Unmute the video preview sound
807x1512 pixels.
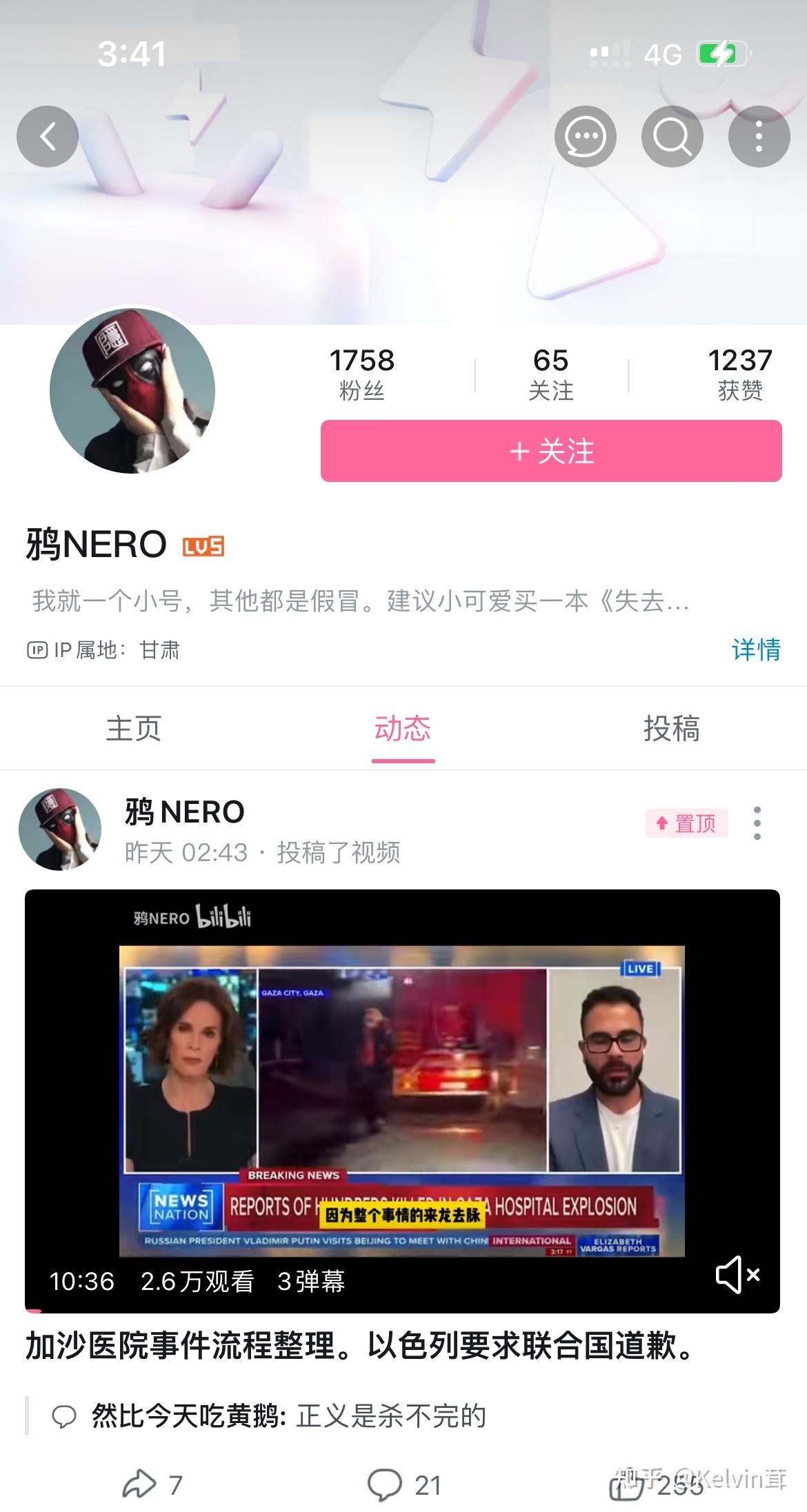pos(737,1274)
